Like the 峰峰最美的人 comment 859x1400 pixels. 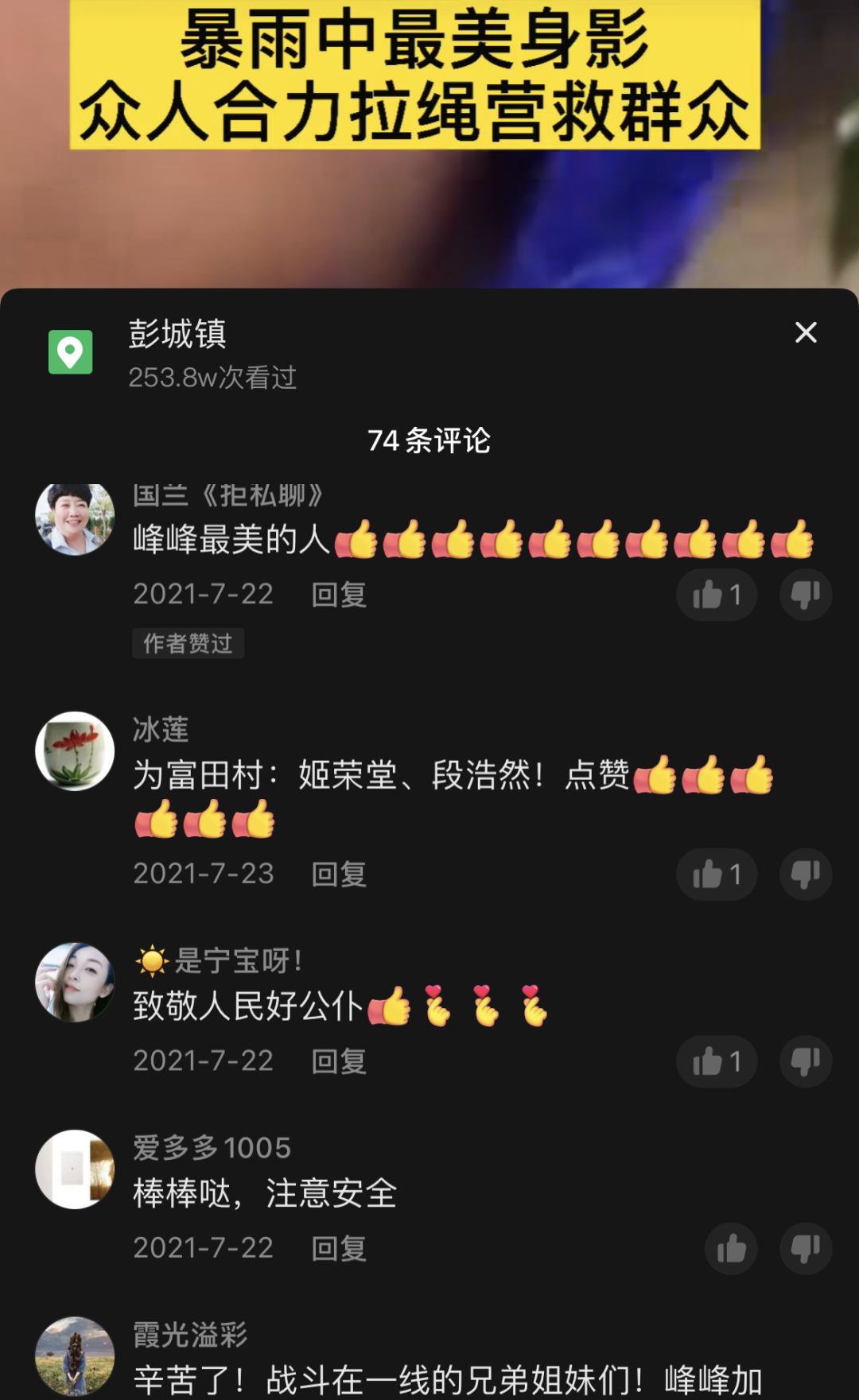(x=716, y=595)
